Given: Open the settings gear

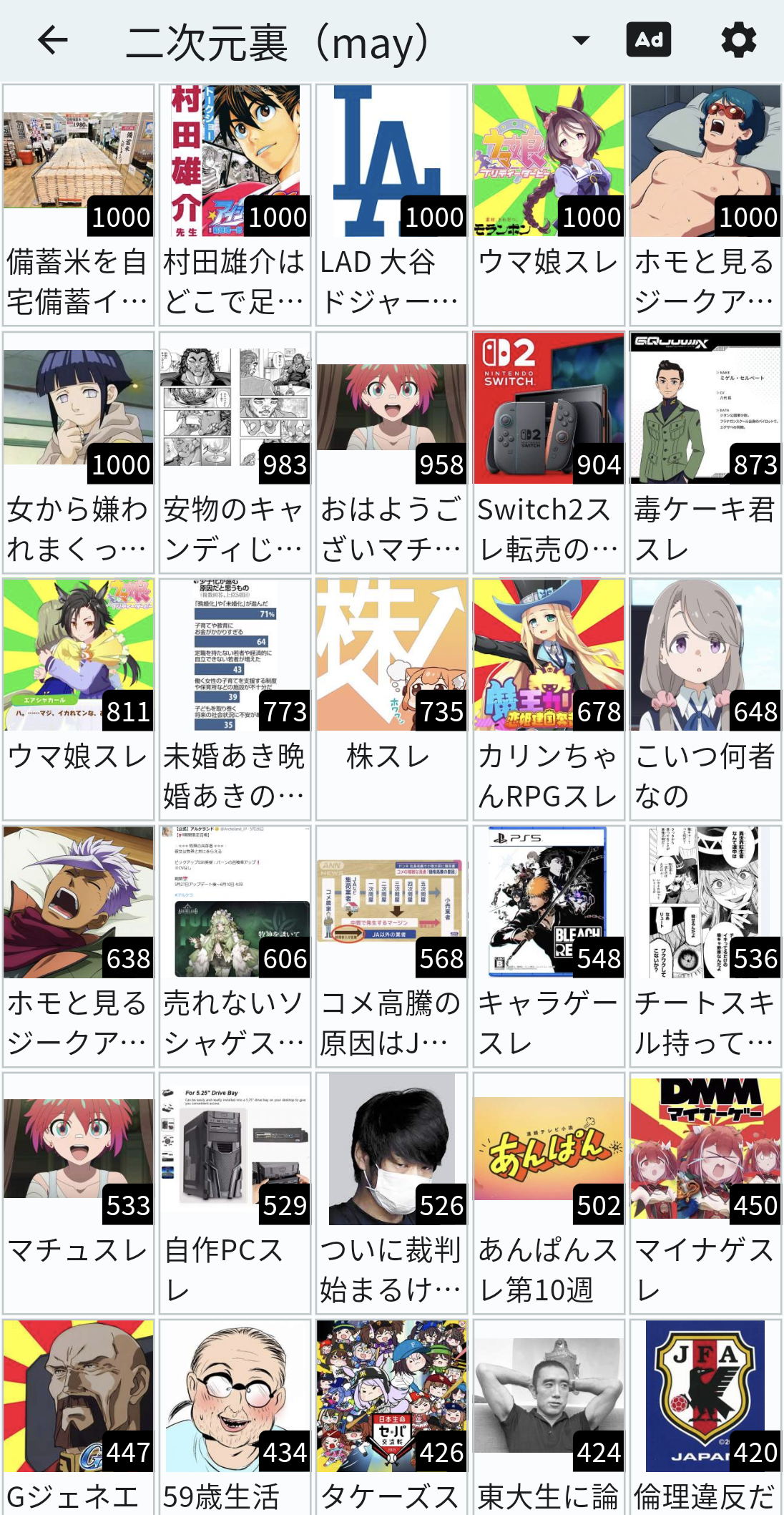Looking at the screenshot, I should tap(738, 40).
